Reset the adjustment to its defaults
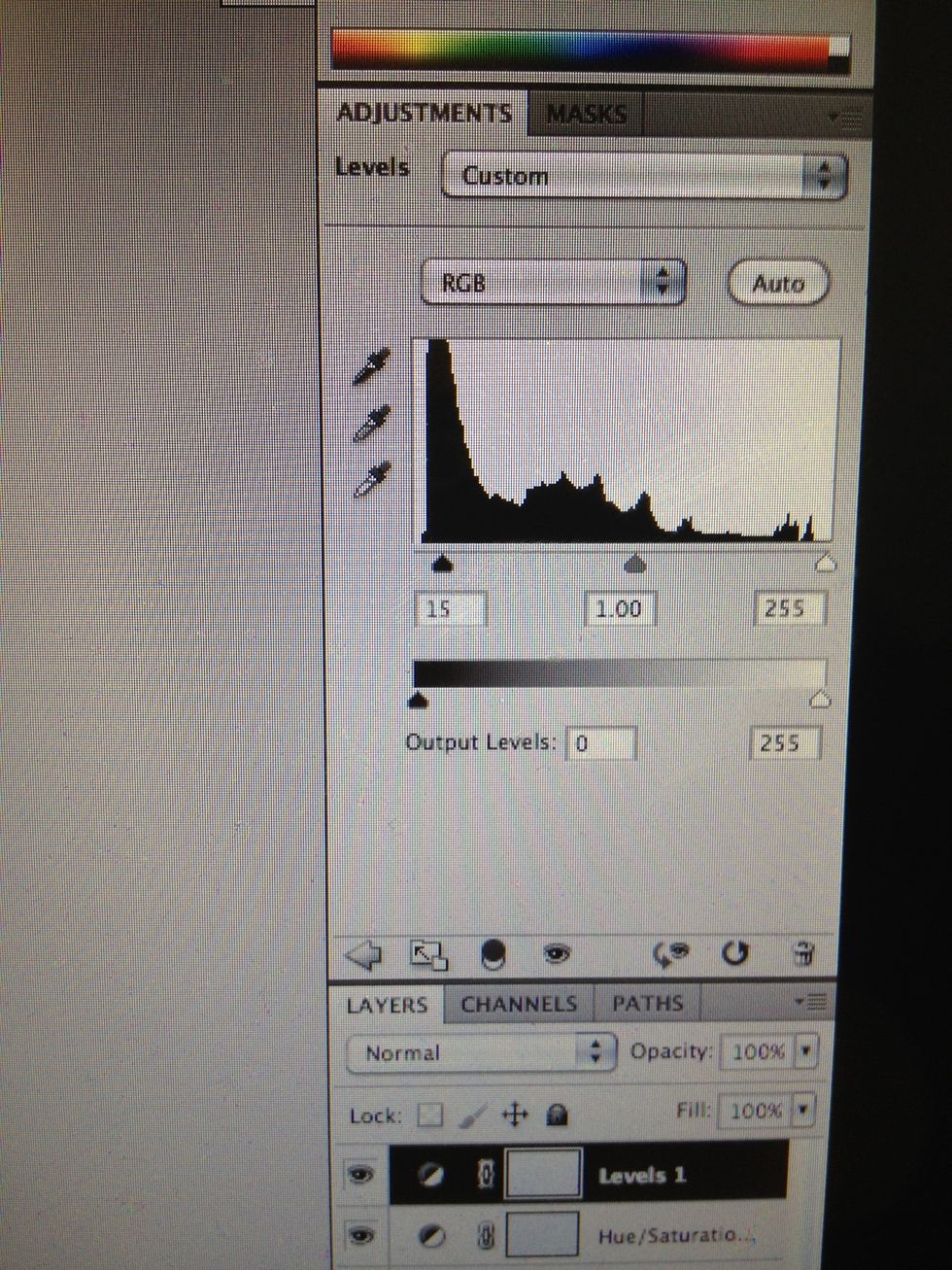 [735, 954]
